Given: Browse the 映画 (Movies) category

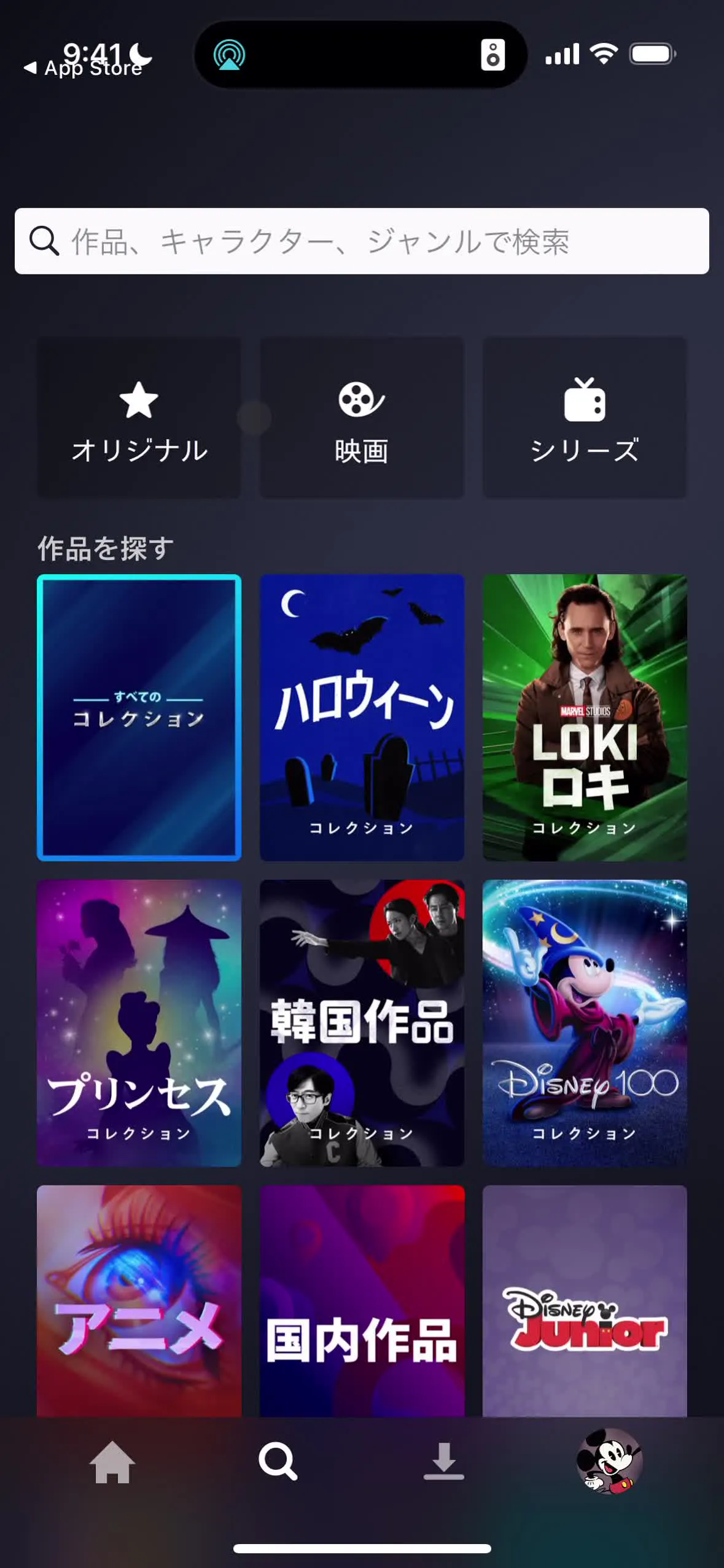Looking at the screenshot, I should coord(362,417).
